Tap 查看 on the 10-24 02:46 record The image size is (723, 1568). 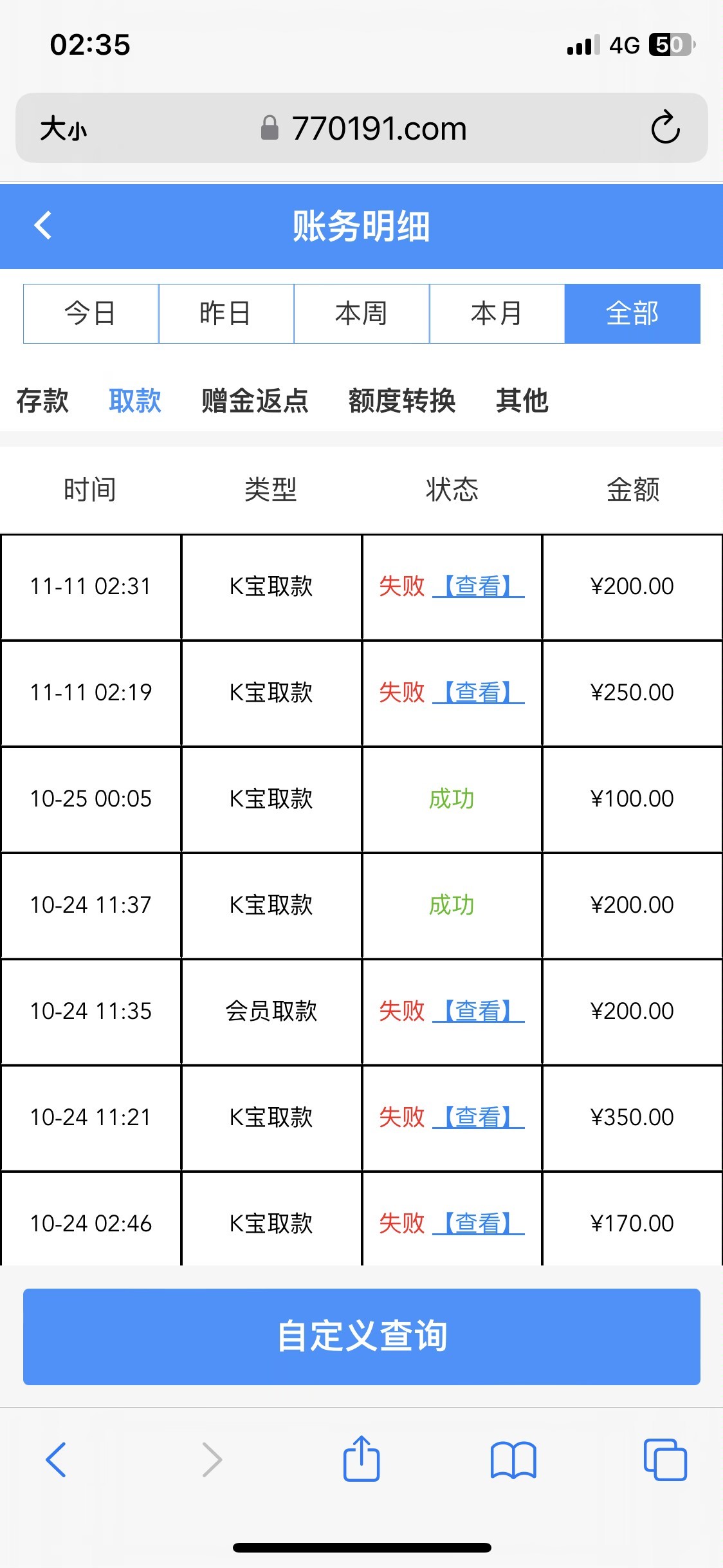[478, 1223]
